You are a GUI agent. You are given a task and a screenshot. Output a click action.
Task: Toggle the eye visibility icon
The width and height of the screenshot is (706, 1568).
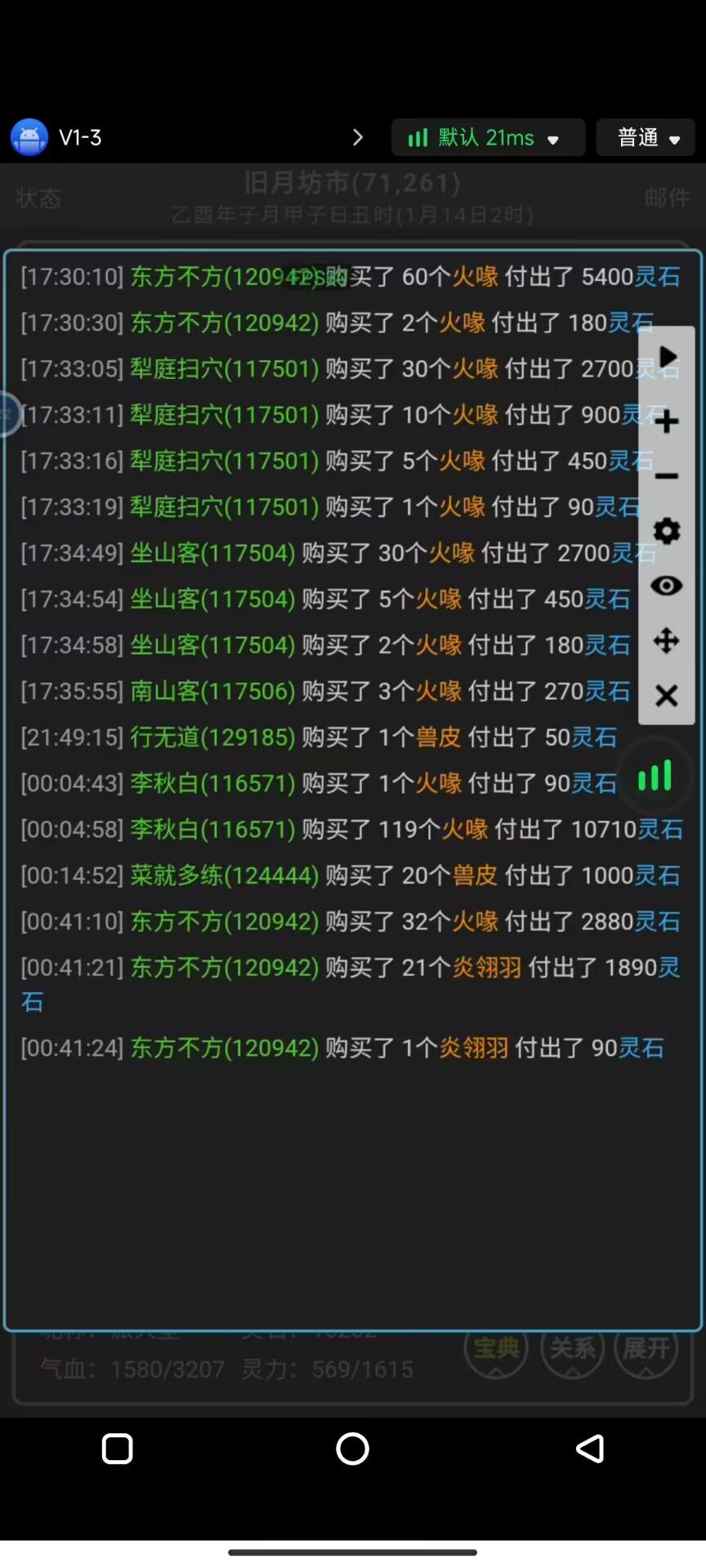[667, 586]
